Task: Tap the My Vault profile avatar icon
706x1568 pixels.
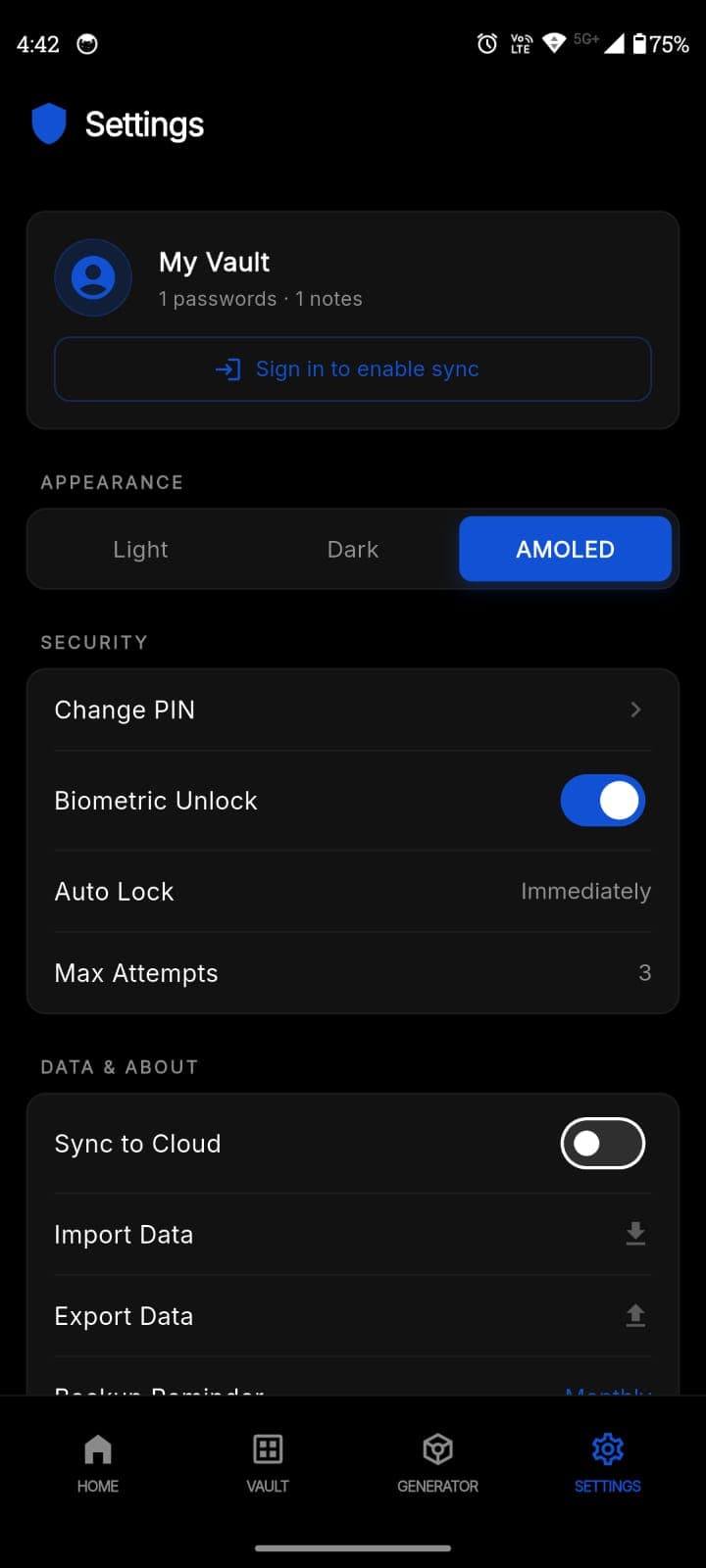Action: click(x=93, y=277)
